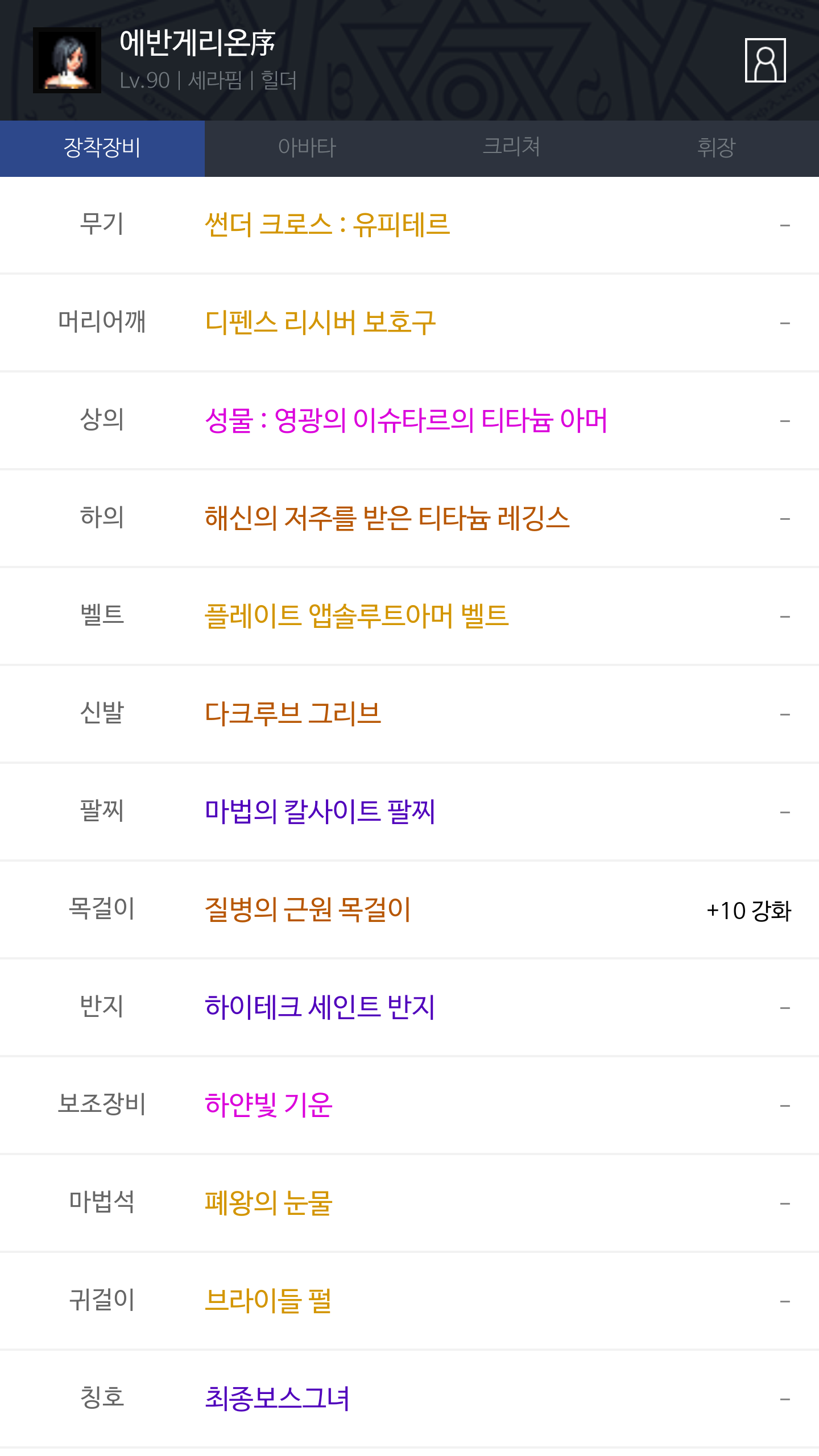Image resolution: width=819 pixels, height=1456 pixels.
Task: Open weapon item 썬더 크로스 : 유피테르
Action: click(x=409, y=225)
